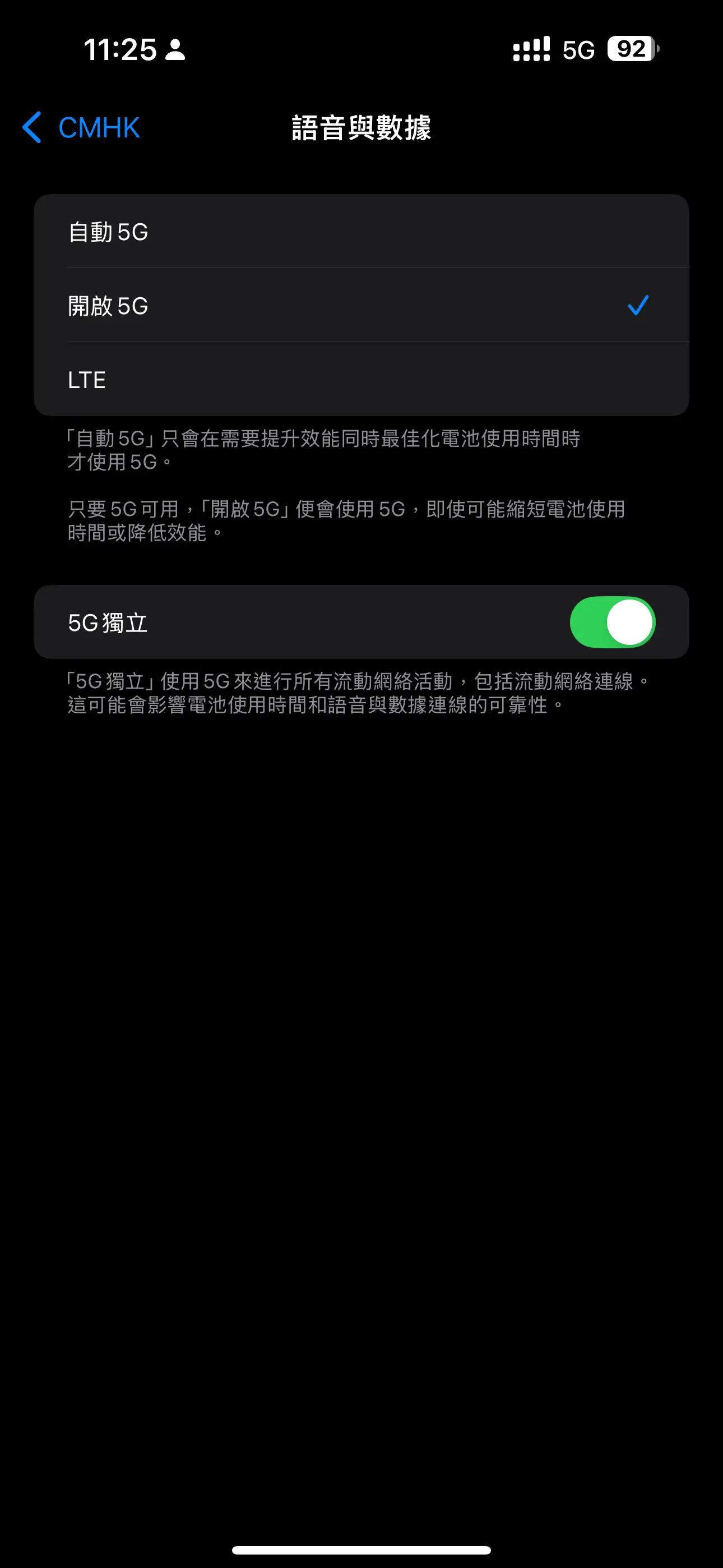The width and height of the screenshot is (723, 1568).
Task: Tap the green knob of the 5G獨立 switch
Action: point(631,622)
